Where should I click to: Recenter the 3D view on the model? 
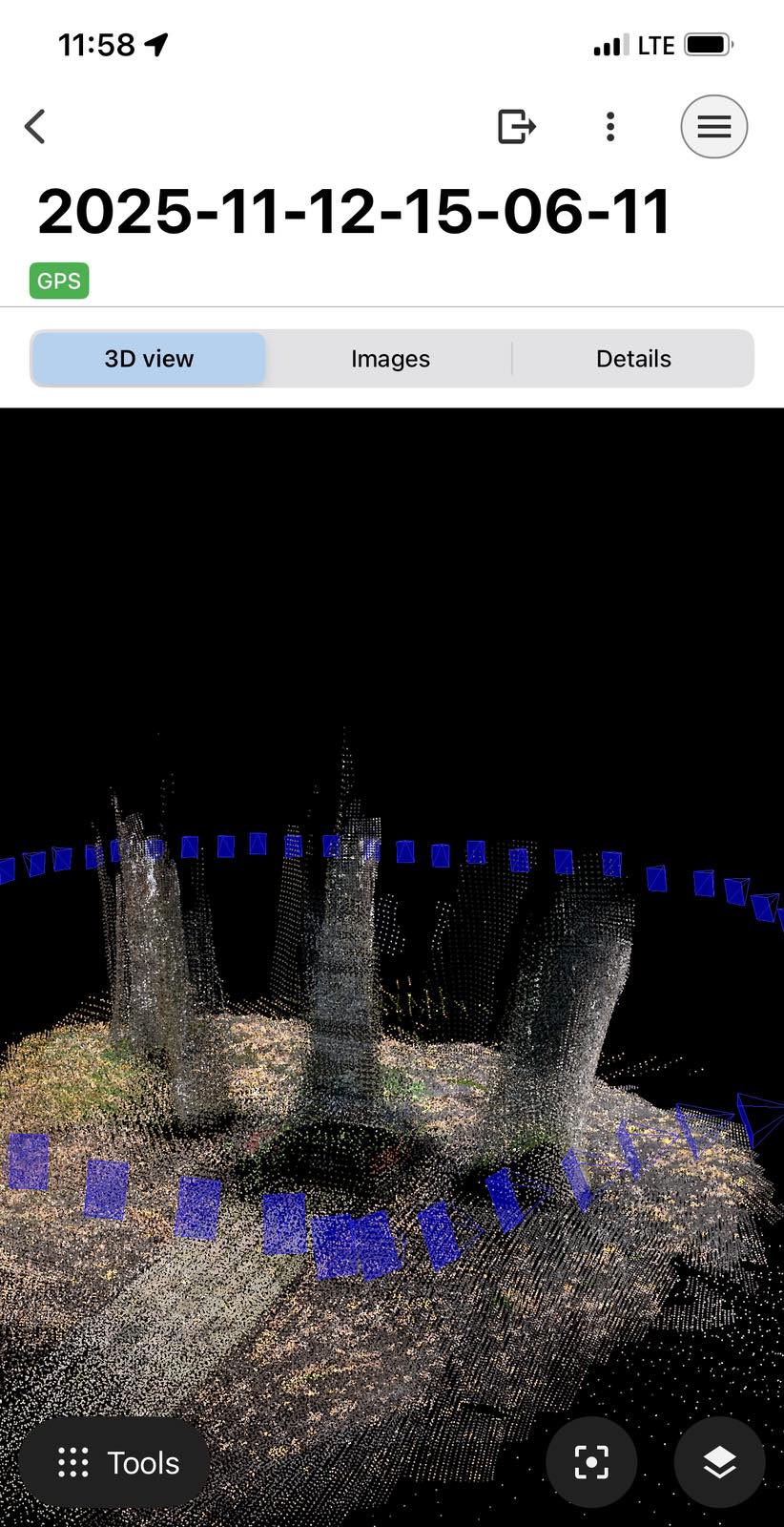point(591,1462)
